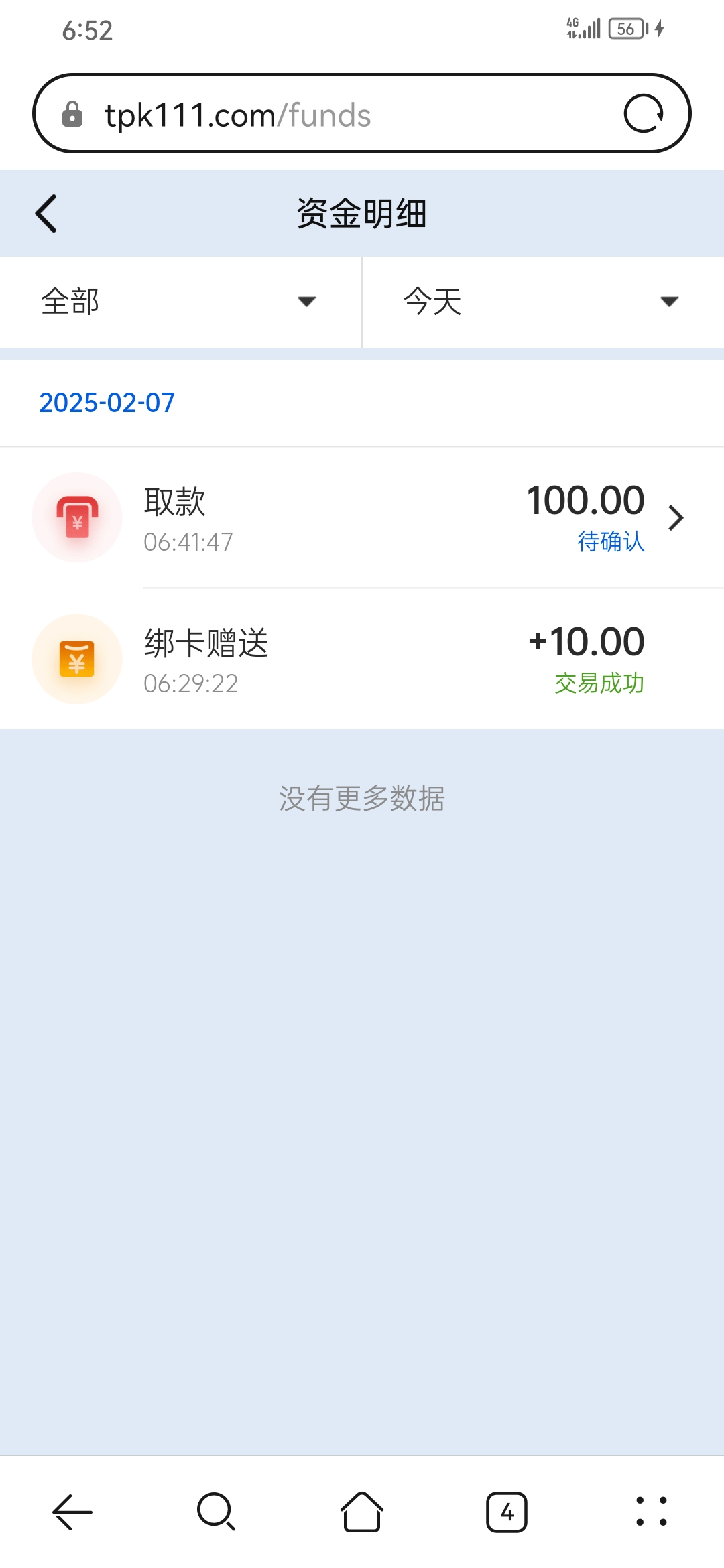The image size is (724, 1568).
Task: Open the 今天 date range dropdown
Action: [542, 302]
